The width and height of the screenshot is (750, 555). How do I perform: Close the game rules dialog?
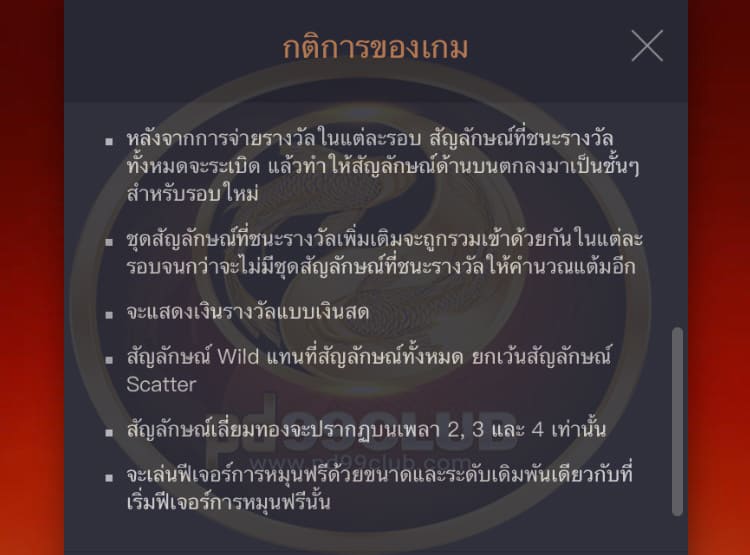coord(647,46)
